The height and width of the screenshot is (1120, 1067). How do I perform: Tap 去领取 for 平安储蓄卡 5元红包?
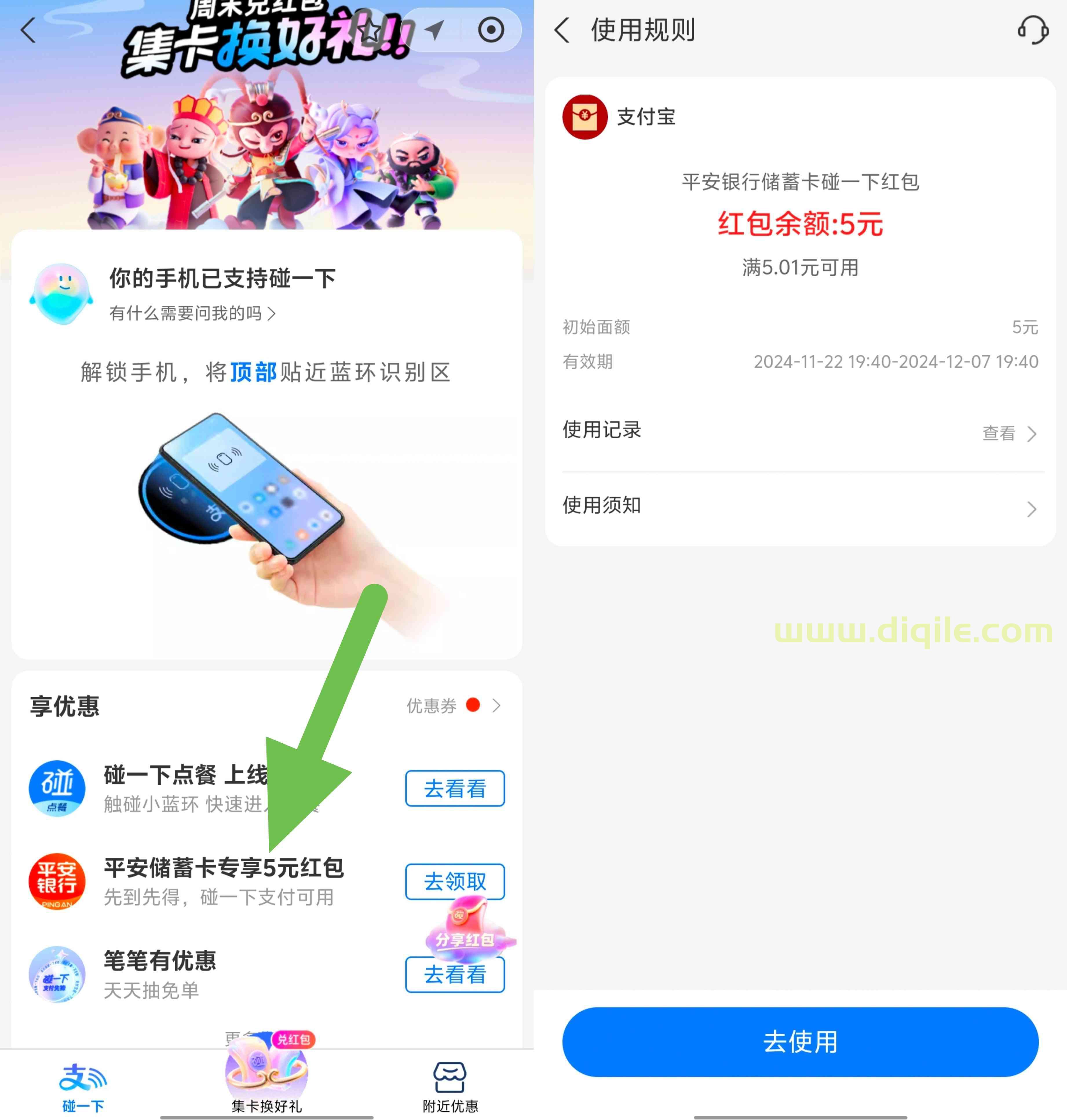point(454,881)
